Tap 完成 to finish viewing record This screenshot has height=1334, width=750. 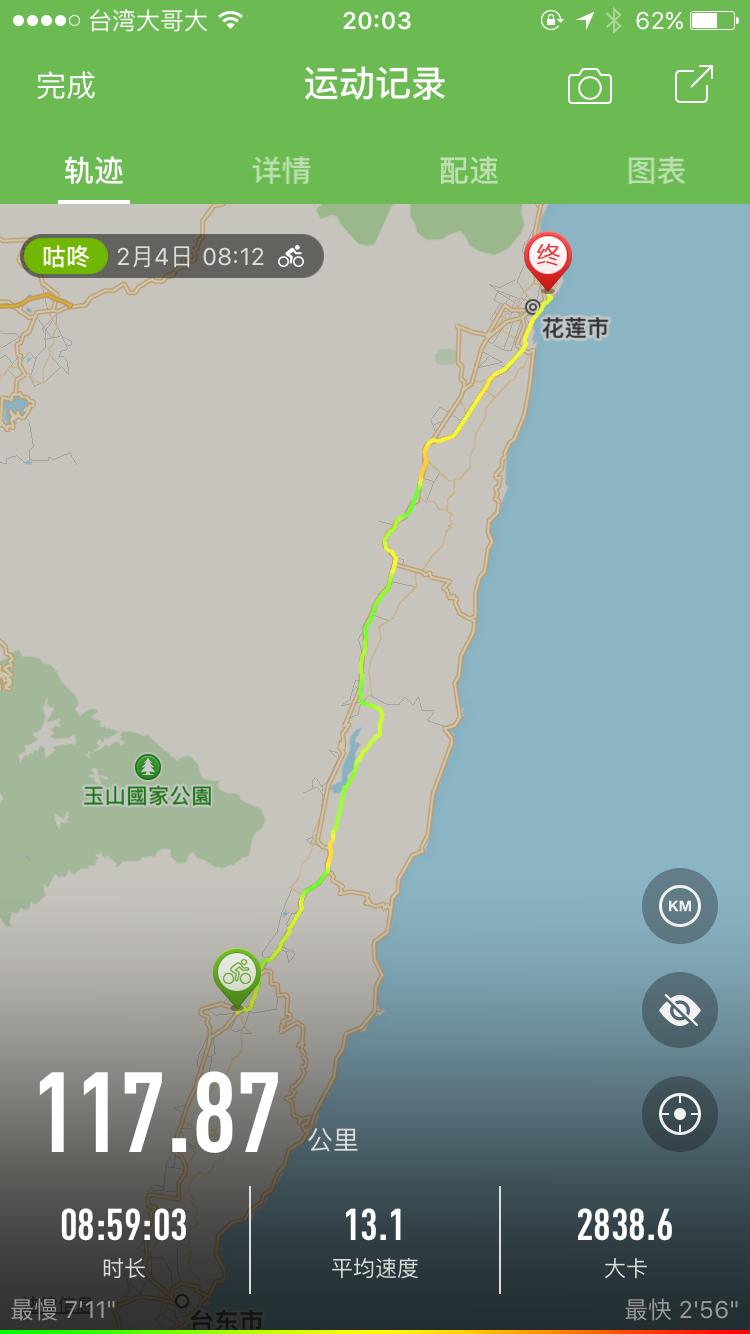coord(63,86)
